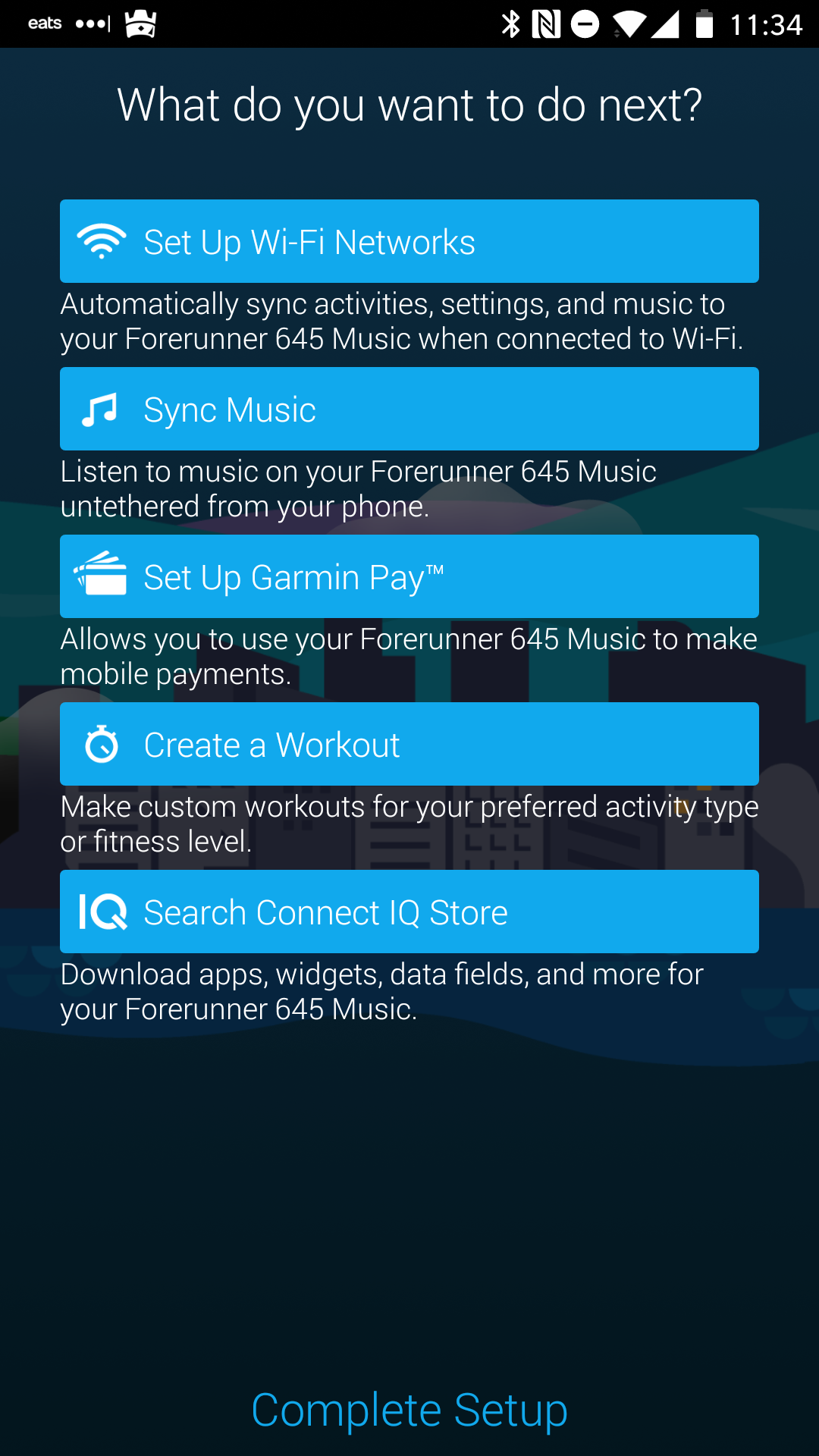Tap Set Up Wi-Fi Networks button
819x1456 pixels.
tap(409, 241)
